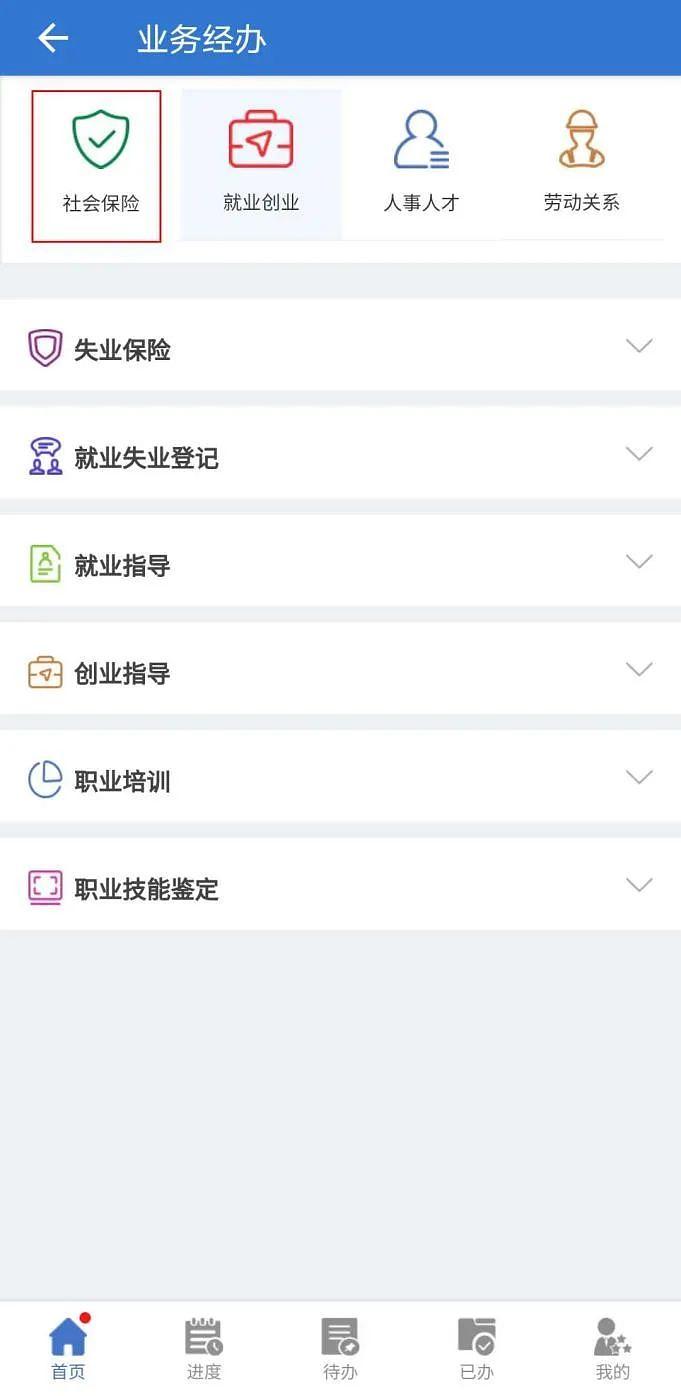Select the 社会保险 category
Image resolution: width=681 pixels, height=1396 pixels.
coord(97,166)
